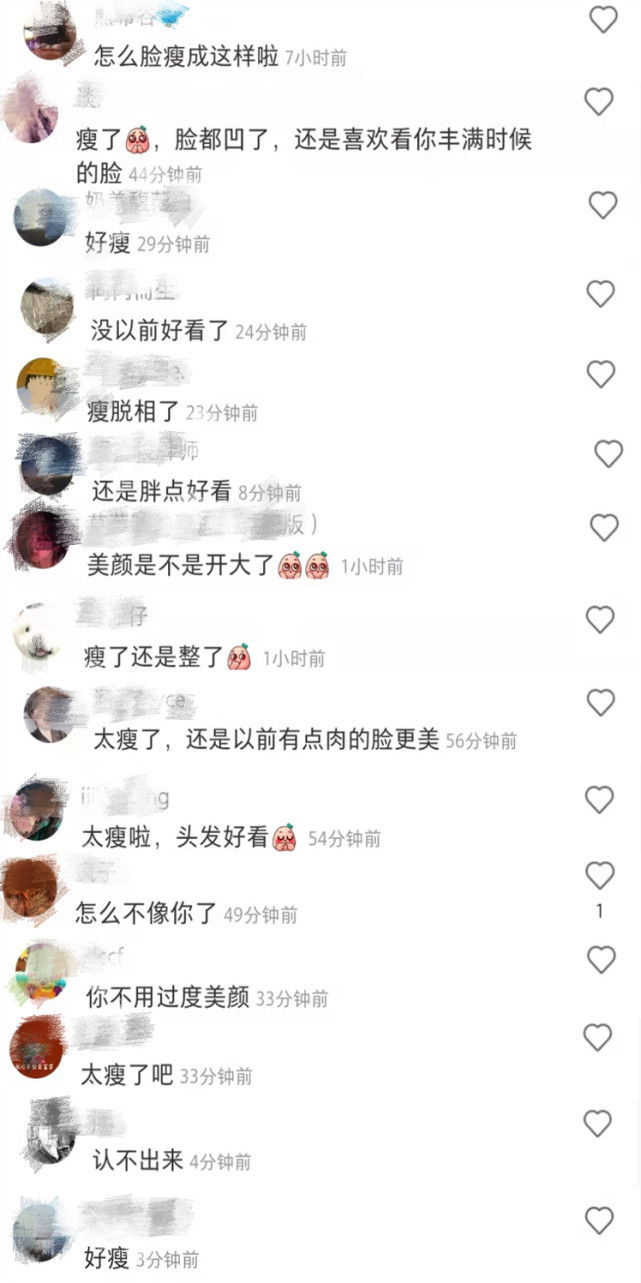Viewport: 641px width, 1283px height.
Task: Like the comment '还是胖点好看'
Action: coord(608,454)
